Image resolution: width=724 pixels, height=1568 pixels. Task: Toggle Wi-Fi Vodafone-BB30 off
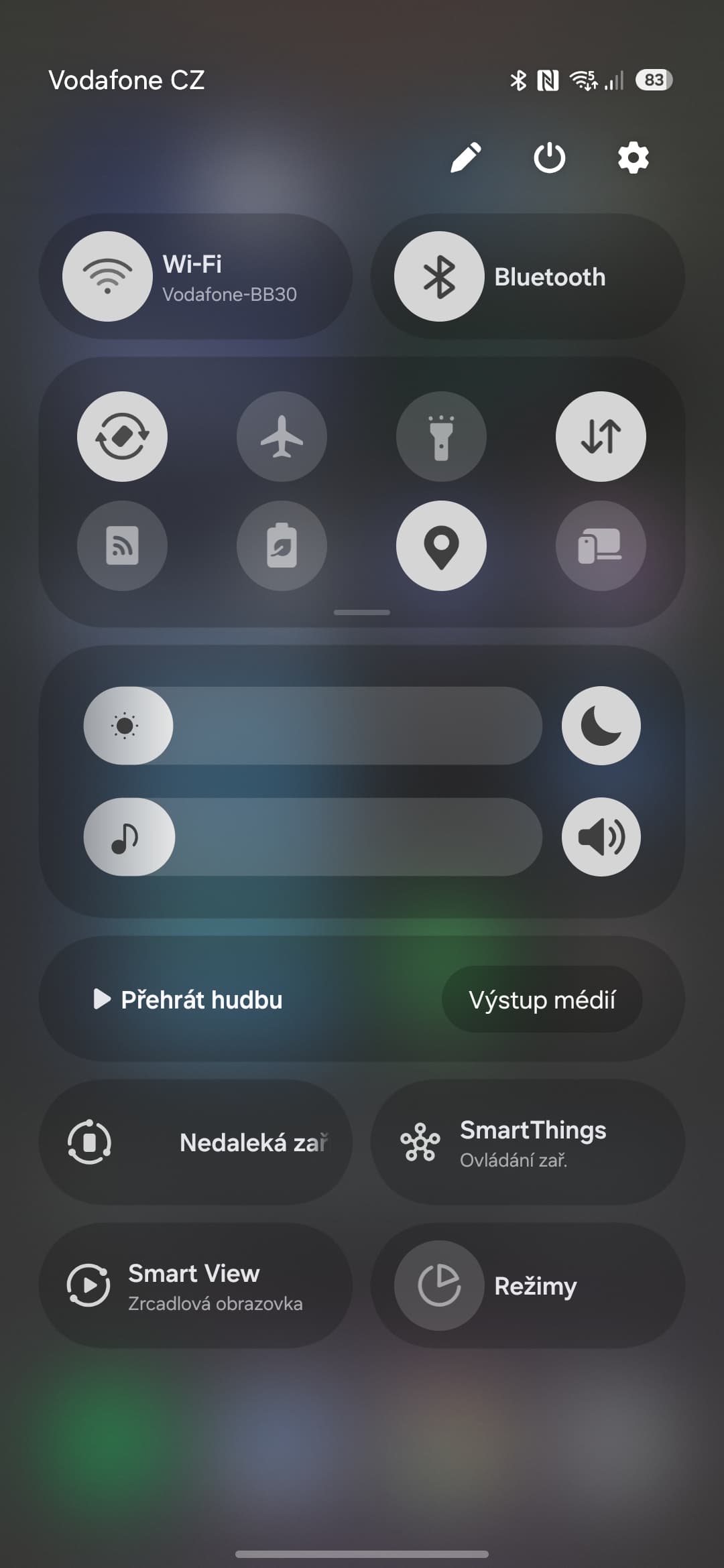pos(107,276)
